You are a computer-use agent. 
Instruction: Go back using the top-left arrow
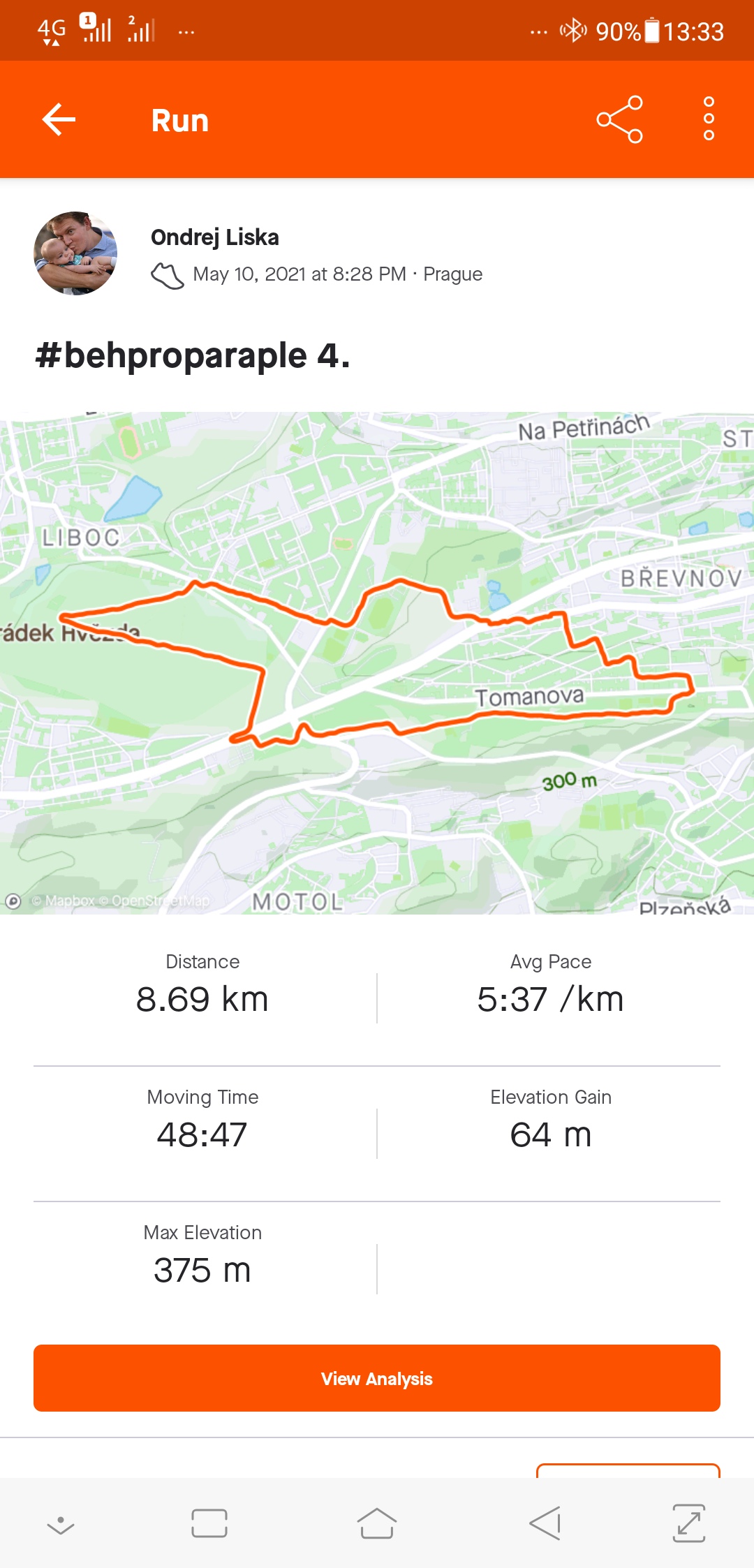(x=59, y=120)
